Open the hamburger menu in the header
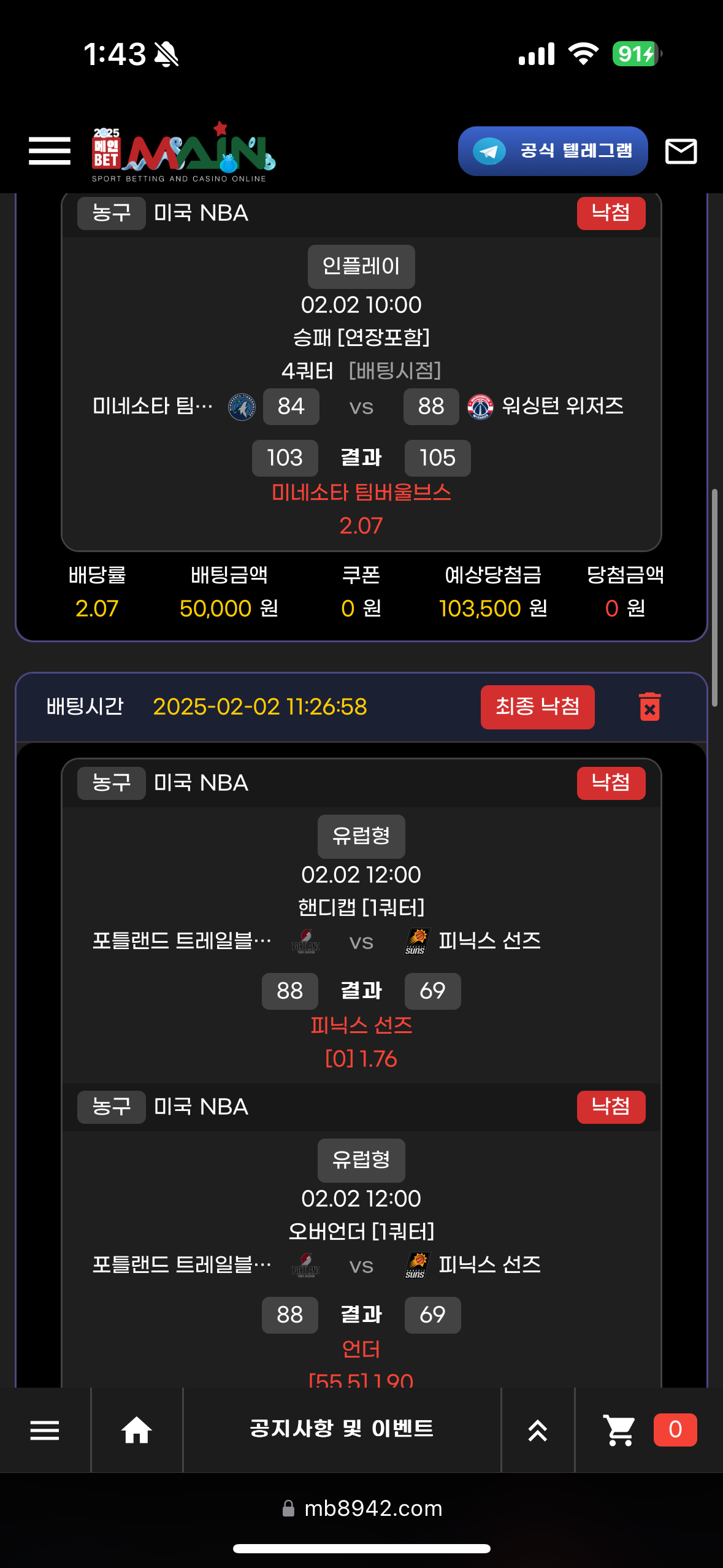 click(50, 151)
